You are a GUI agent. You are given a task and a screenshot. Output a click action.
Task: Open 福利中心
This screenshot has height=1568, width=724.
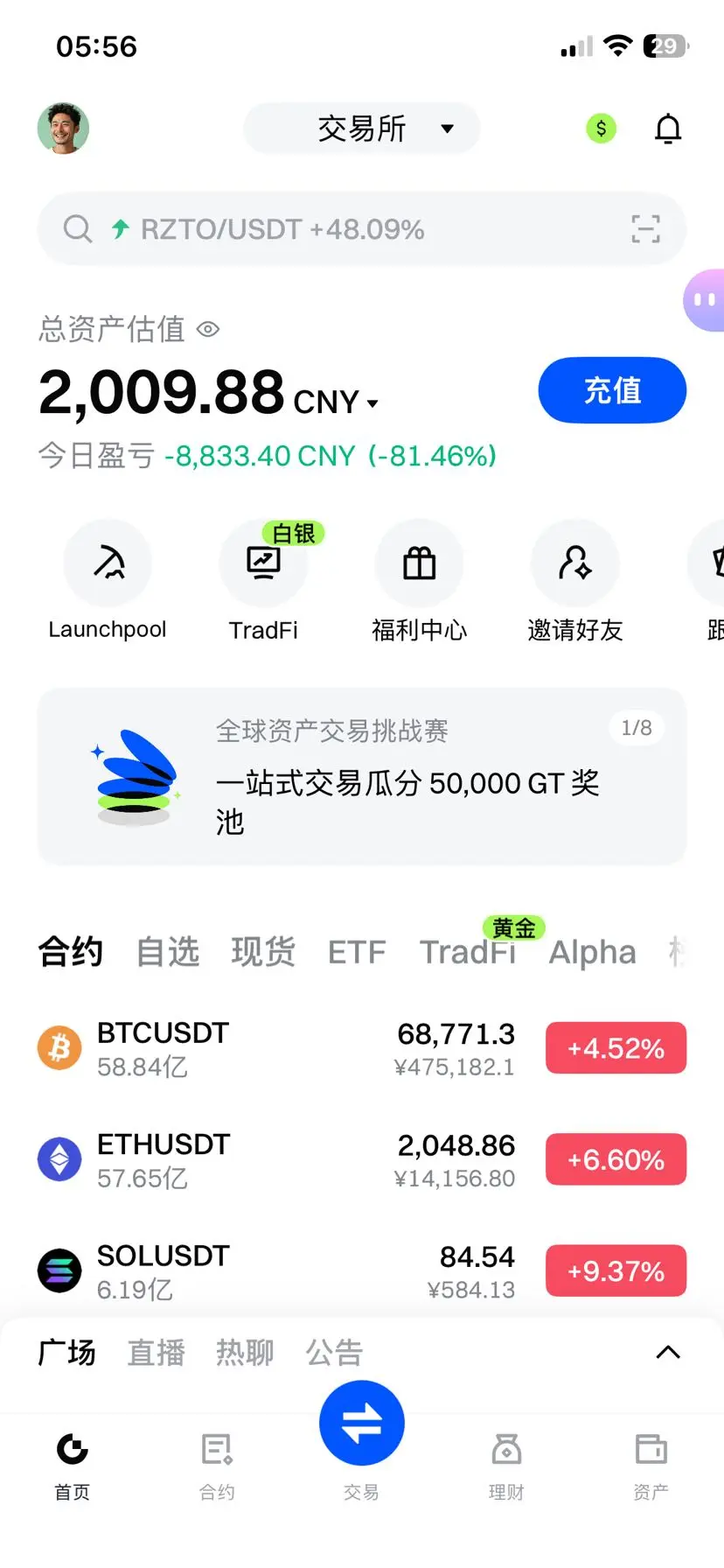click(419, 579)
